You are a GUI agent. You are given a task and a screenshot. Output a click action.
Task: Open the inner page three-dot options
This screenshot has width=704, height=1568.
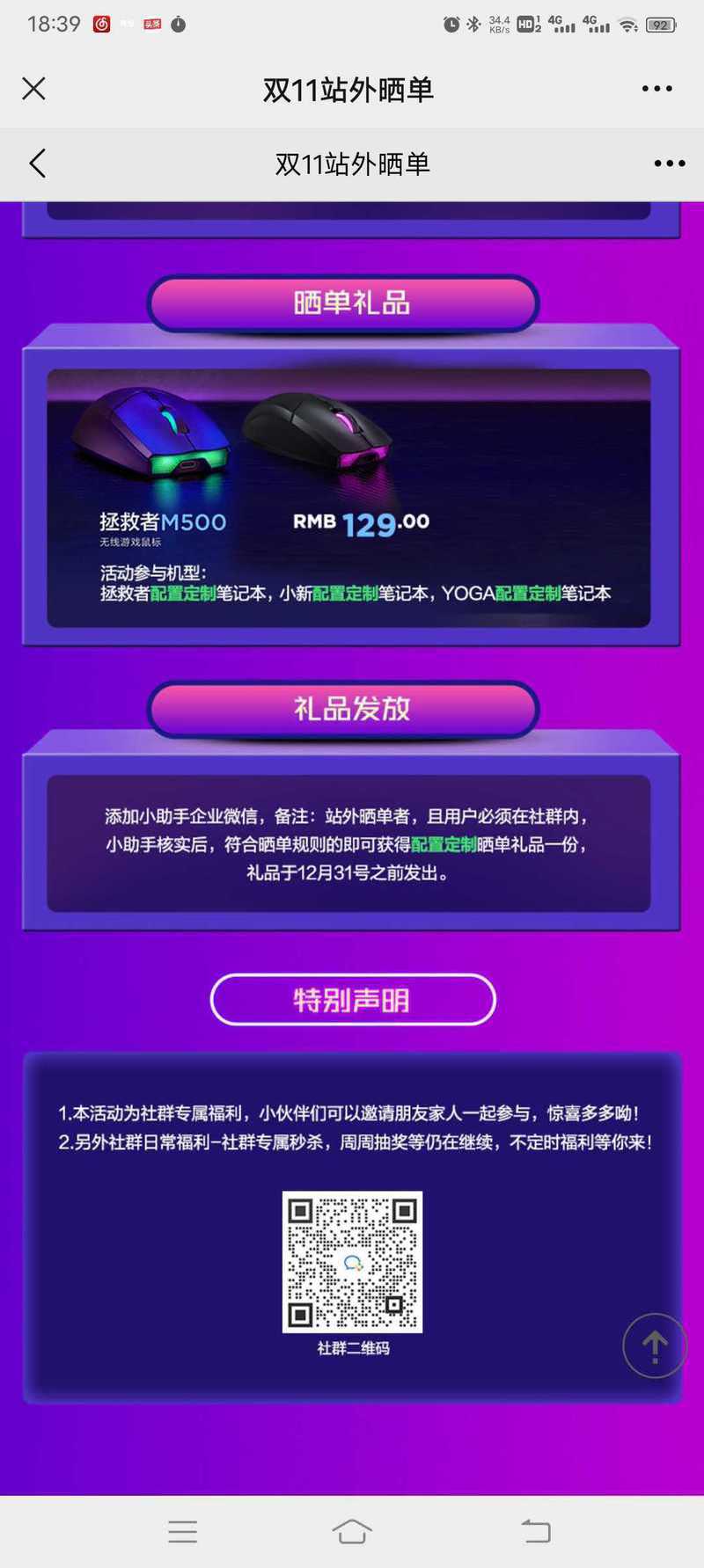click(x=670, y=164)
